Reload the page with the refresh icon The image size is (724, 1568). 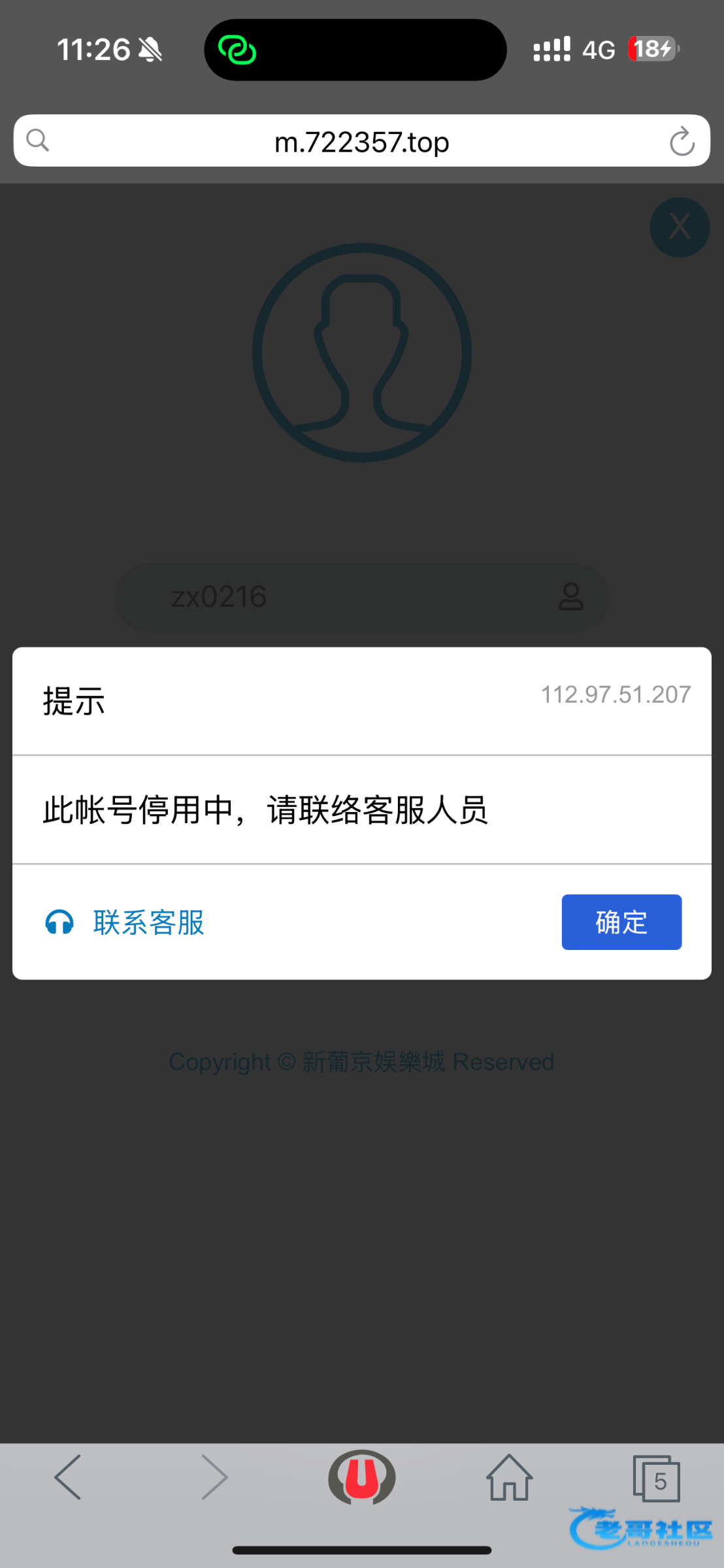tap(682, 141)
